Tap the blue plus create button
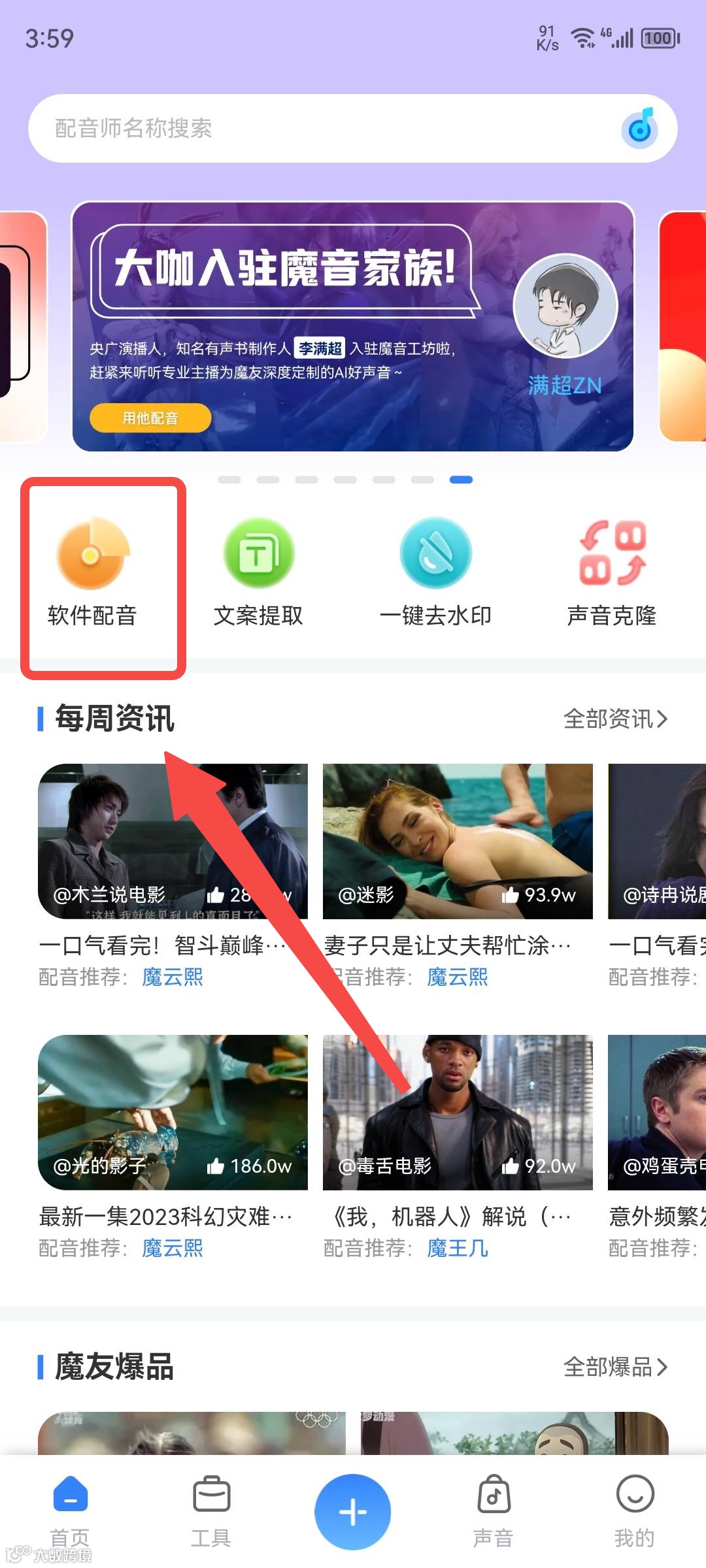The image size is (706, 1568). click(352, 1511)
